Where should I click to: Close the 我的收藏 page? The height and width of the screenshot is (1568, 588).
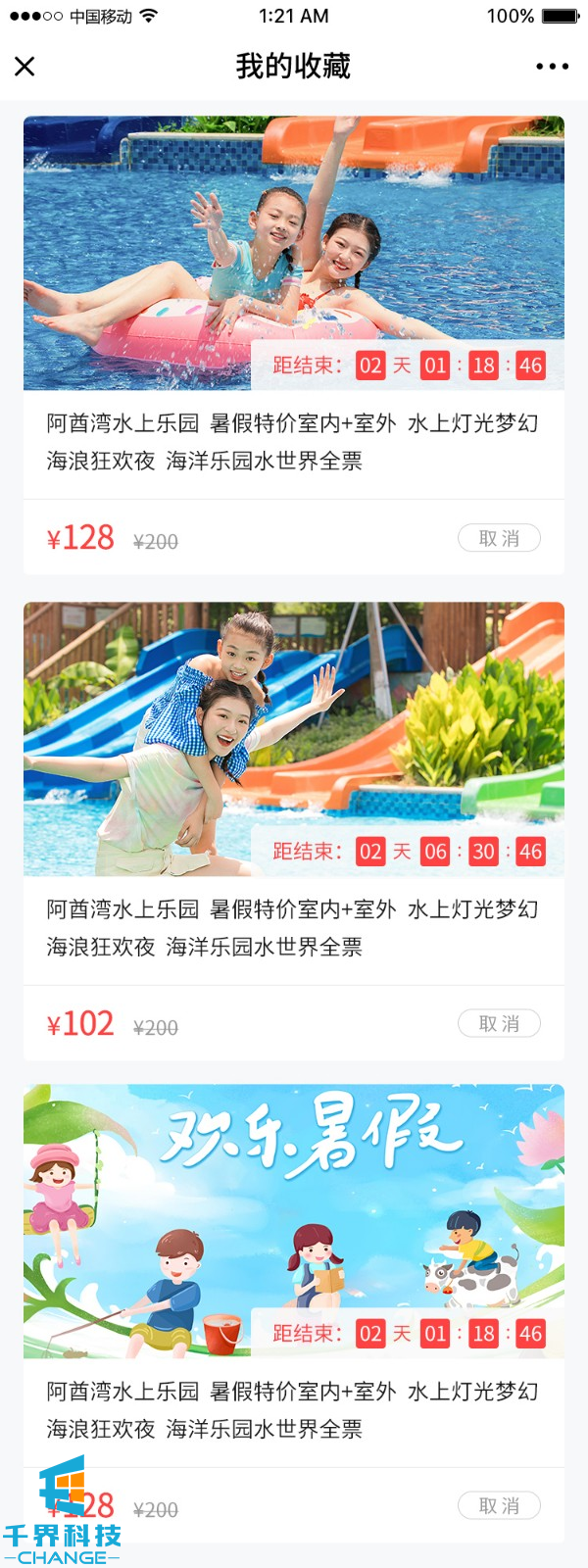tap(25, 67)
